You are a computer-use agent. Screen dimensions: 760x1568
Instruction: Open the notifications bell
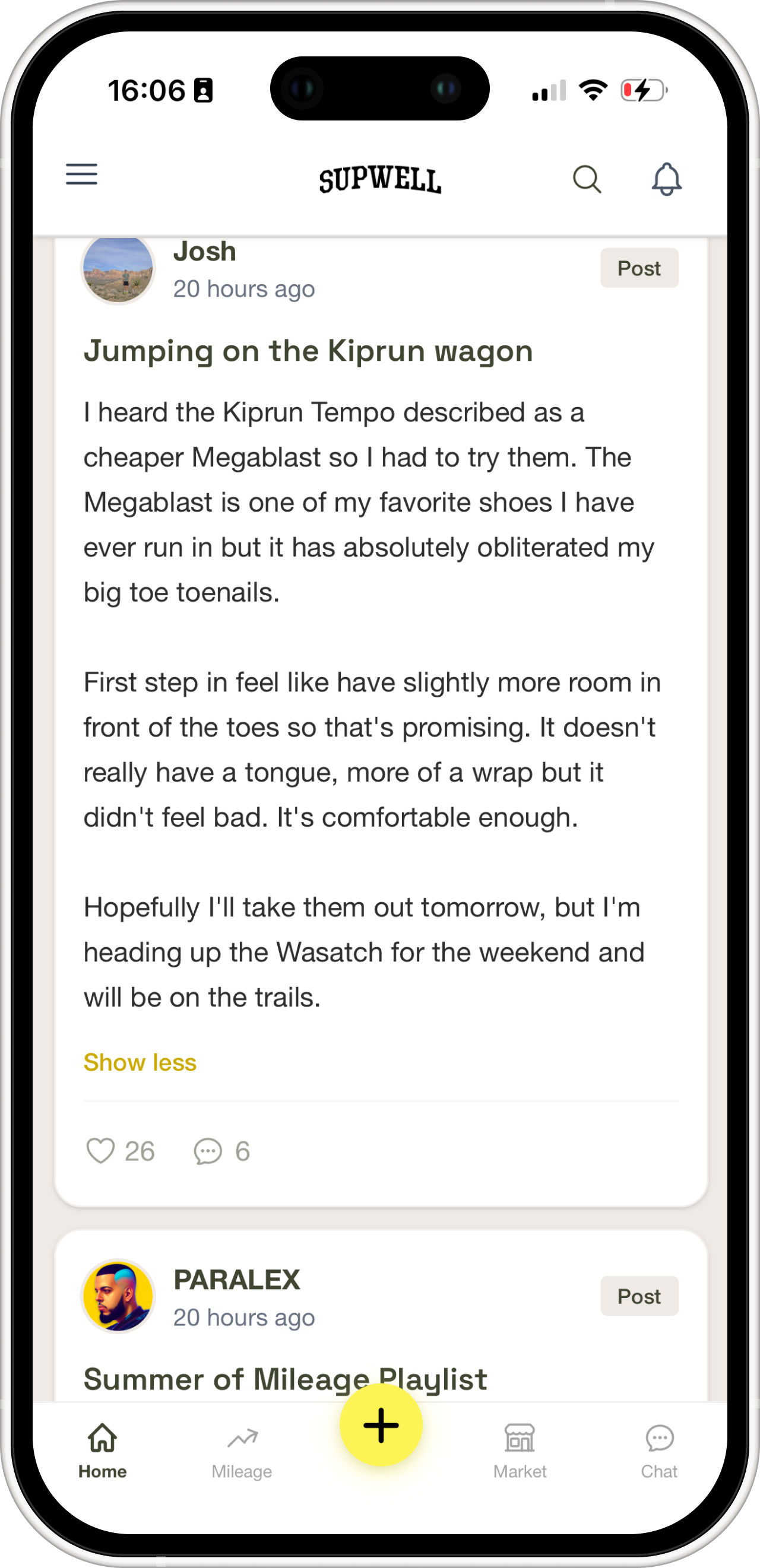[x=666, y=179]
